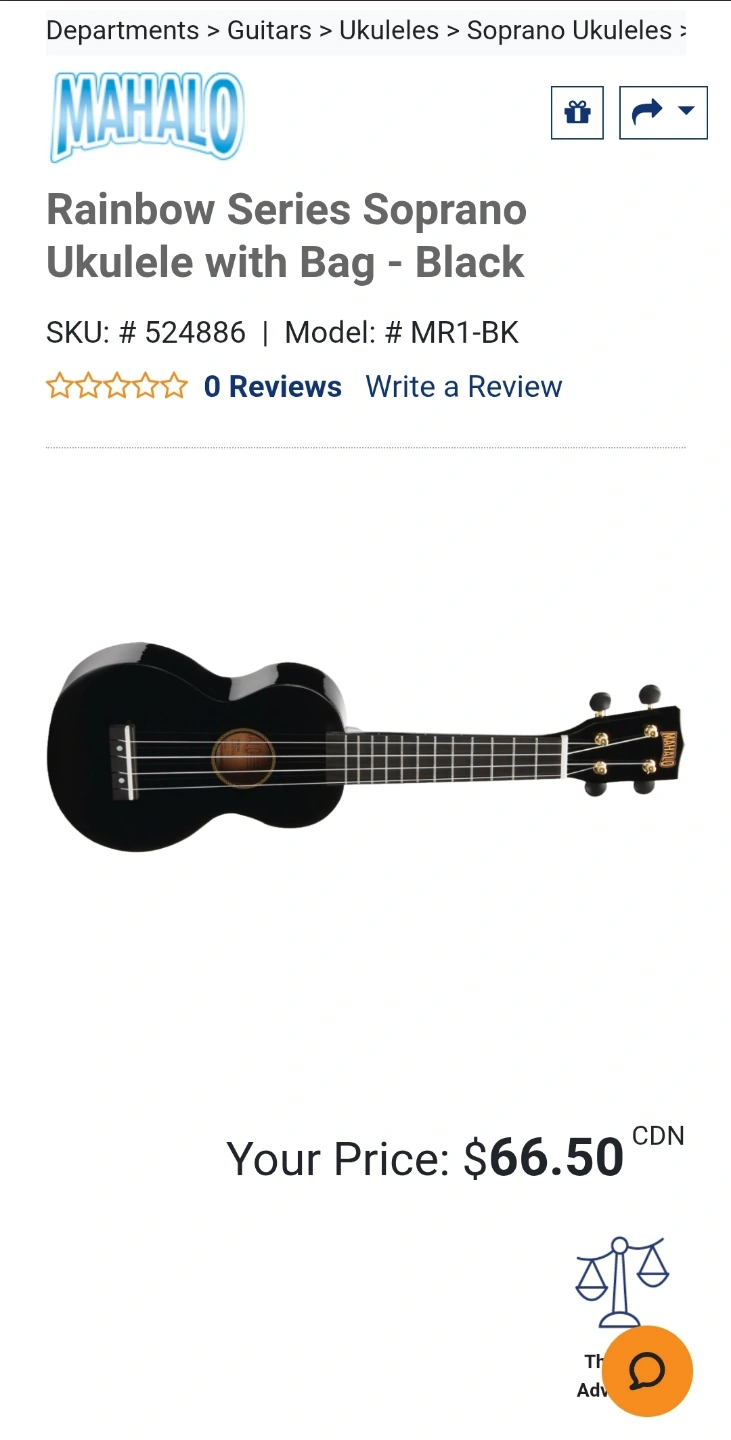Viewport: 731px width, 1440px height.
Task: Navigate to Soprano Ukuleles breadcrumb
Action: pyautogui.click(x=569, y=30)
